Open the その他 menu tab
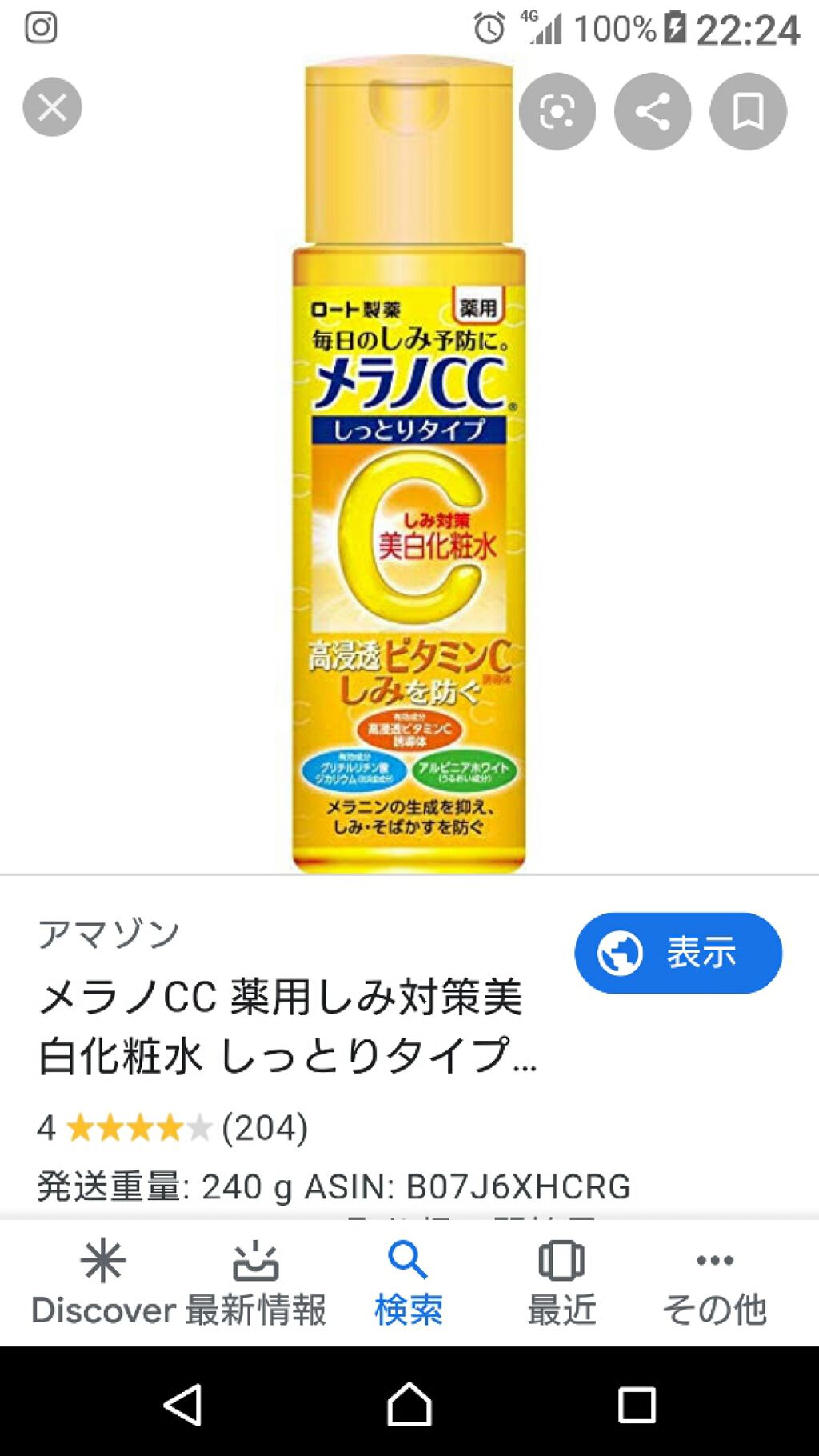 point(714,1283)
